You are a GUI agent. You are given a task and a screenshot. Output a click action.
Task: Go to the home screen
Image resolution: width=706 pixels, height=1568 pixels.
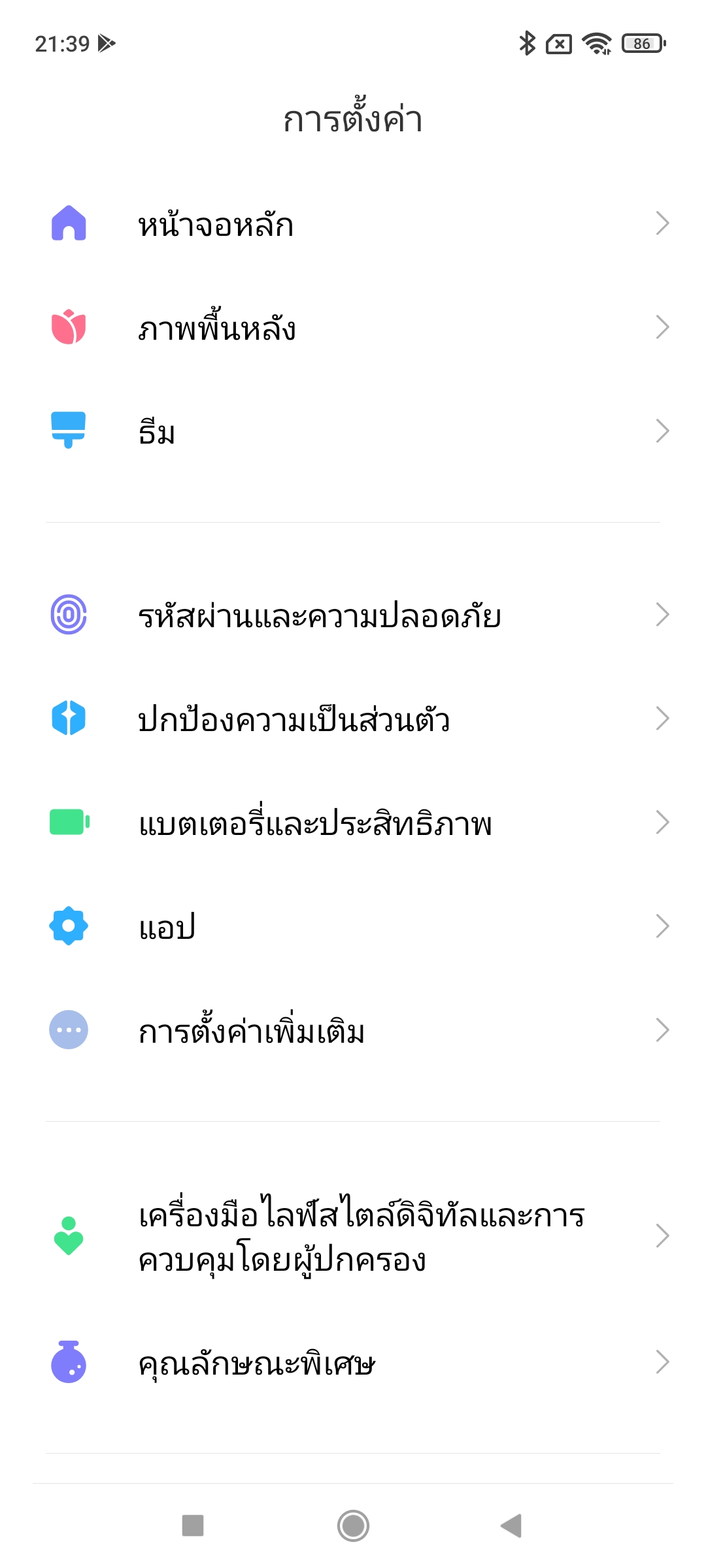click(x=353, y=1526)
